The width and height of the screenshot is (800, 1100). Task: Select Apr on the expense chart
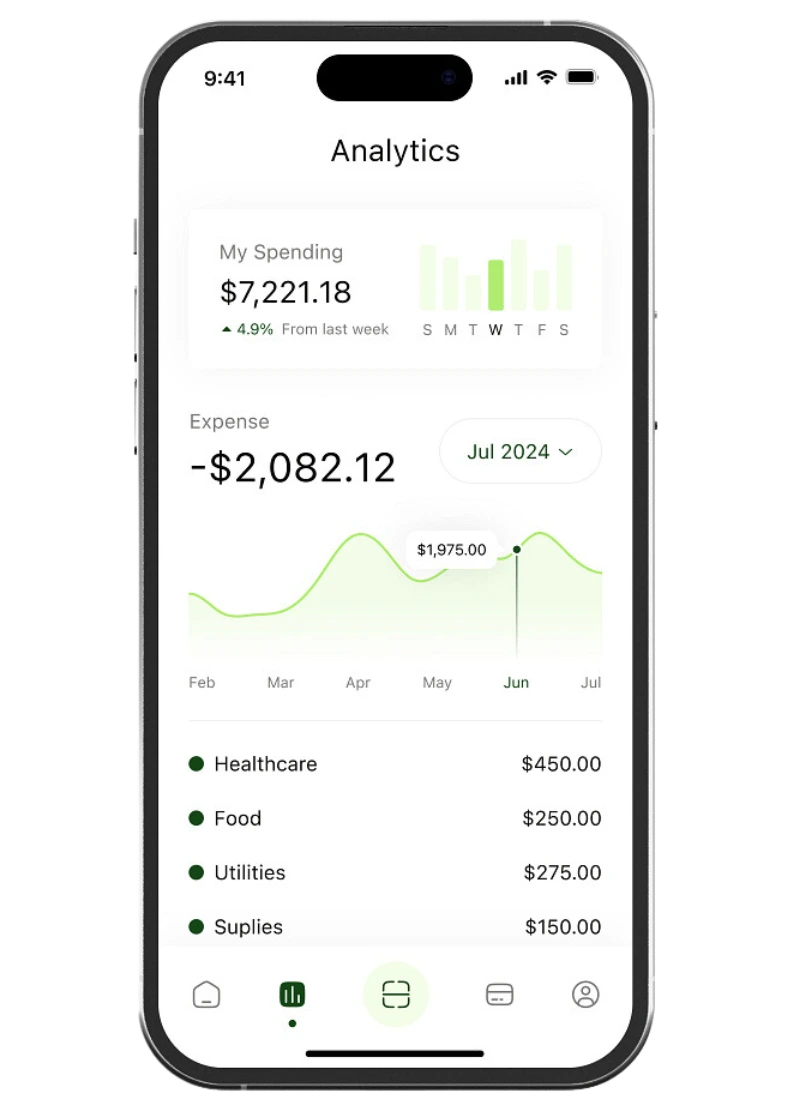coord(358,683)
